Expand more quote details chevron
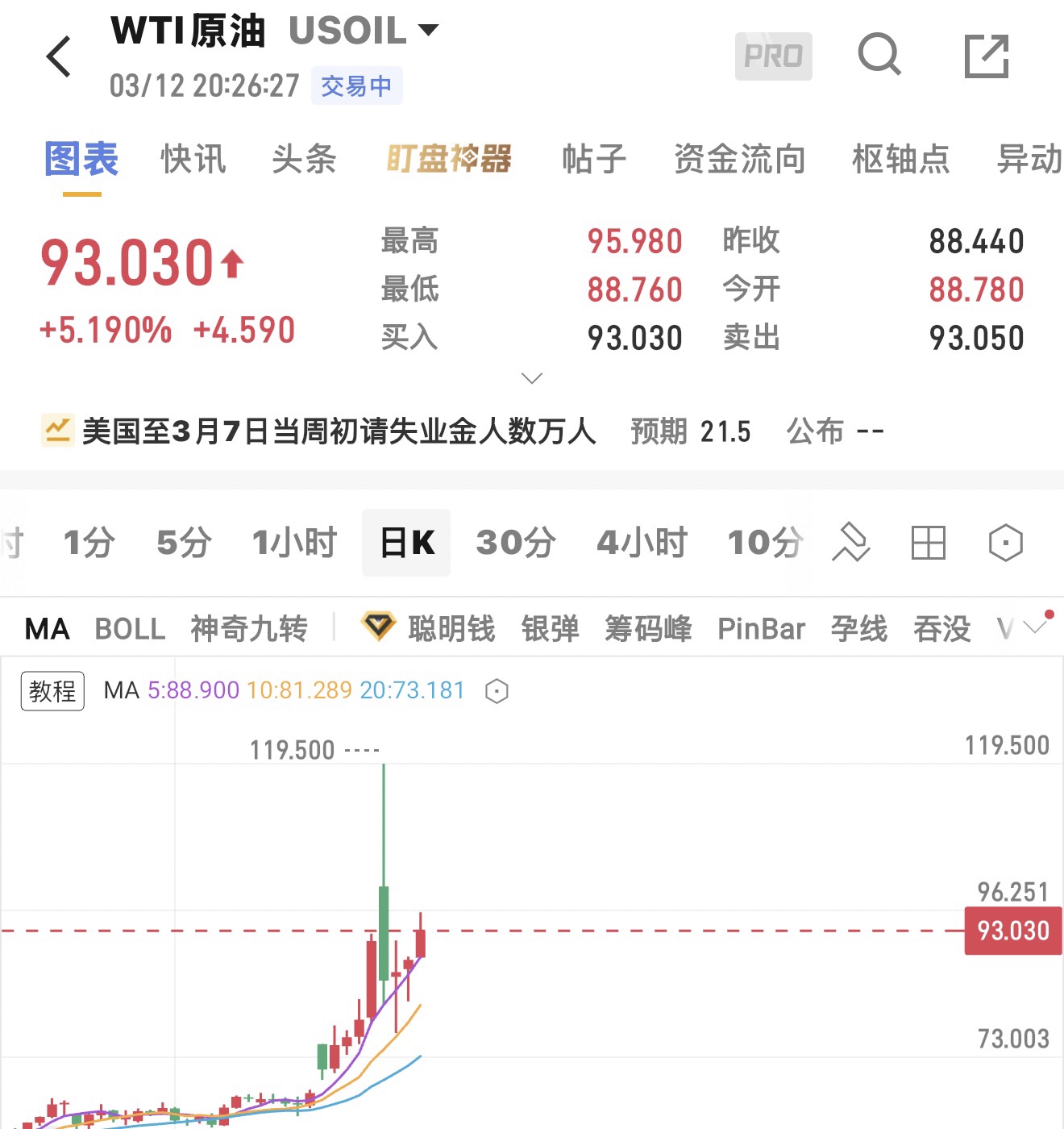Image resolution: width=1064 pixels, height=1129 pixels. [x=532, y=377]
